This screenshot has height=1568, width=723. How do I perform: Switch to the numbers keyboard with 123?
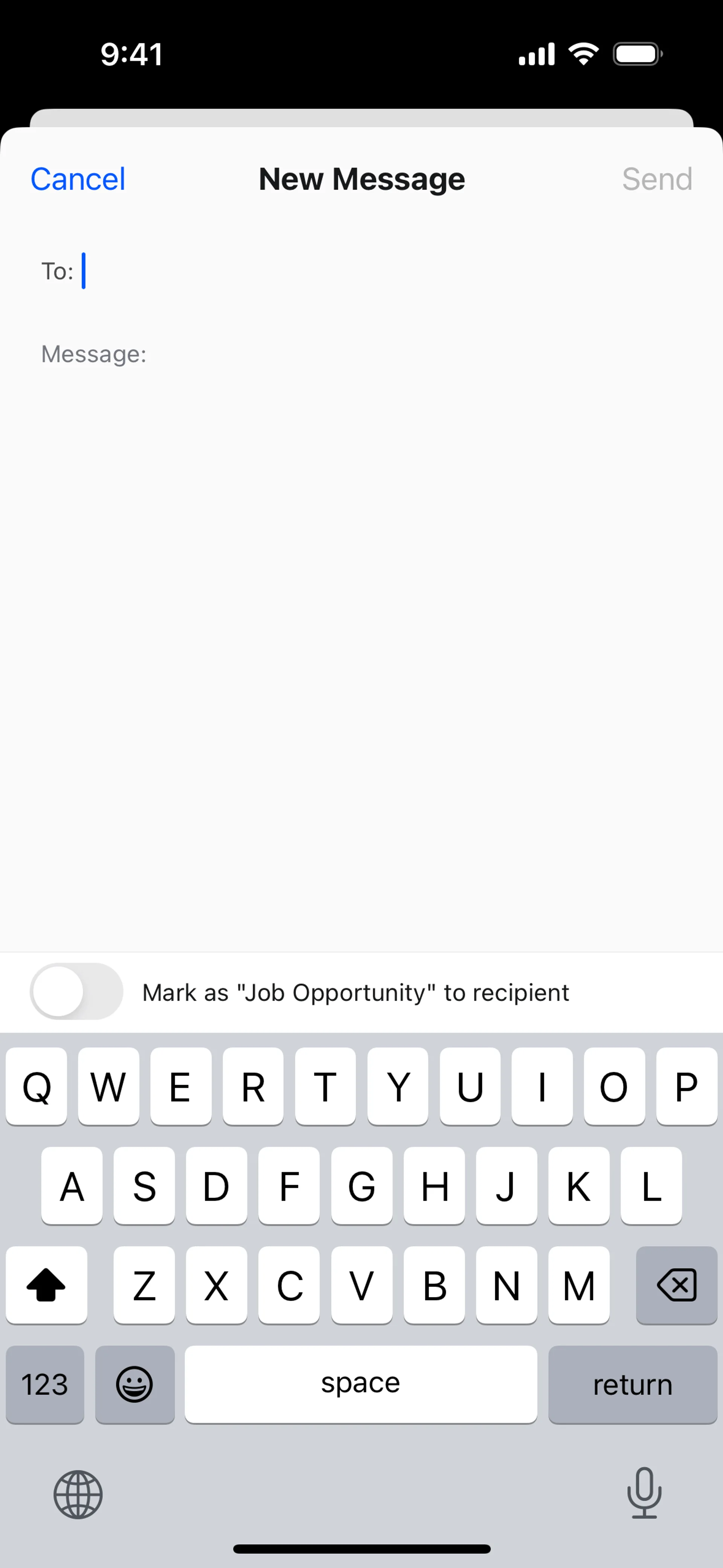[x=44, y=1384]
